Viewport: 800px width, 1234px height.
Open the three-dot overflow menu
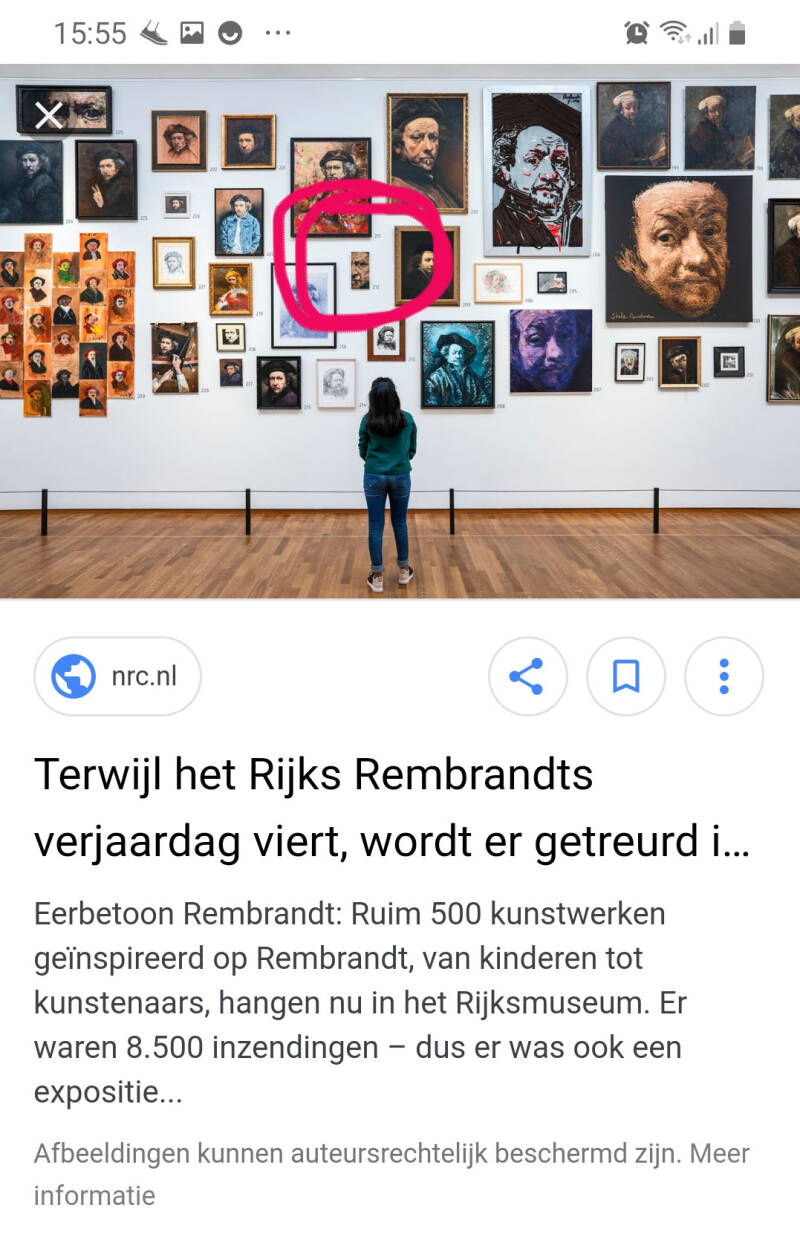point(724,677)
